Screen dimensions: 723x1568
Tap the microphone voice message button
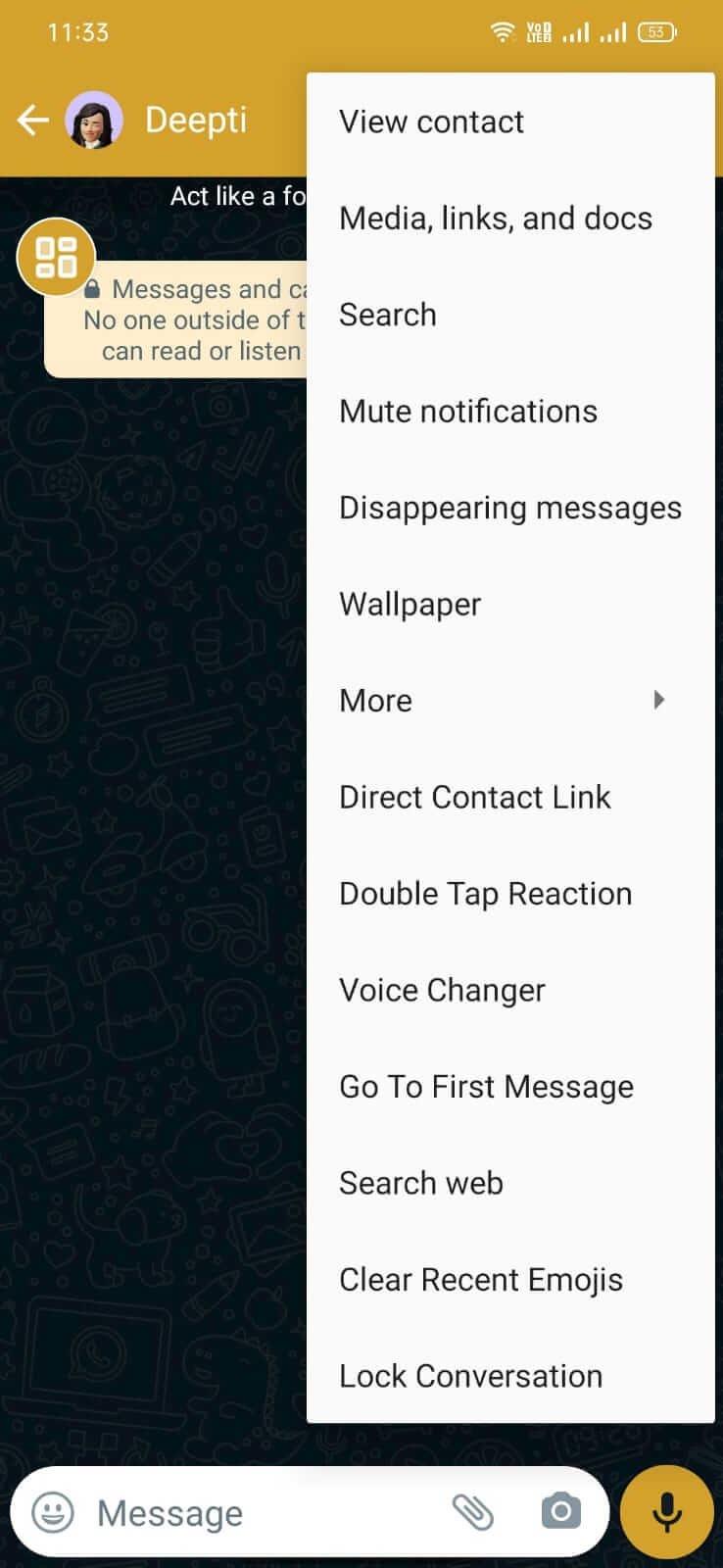coord(666,1512)
